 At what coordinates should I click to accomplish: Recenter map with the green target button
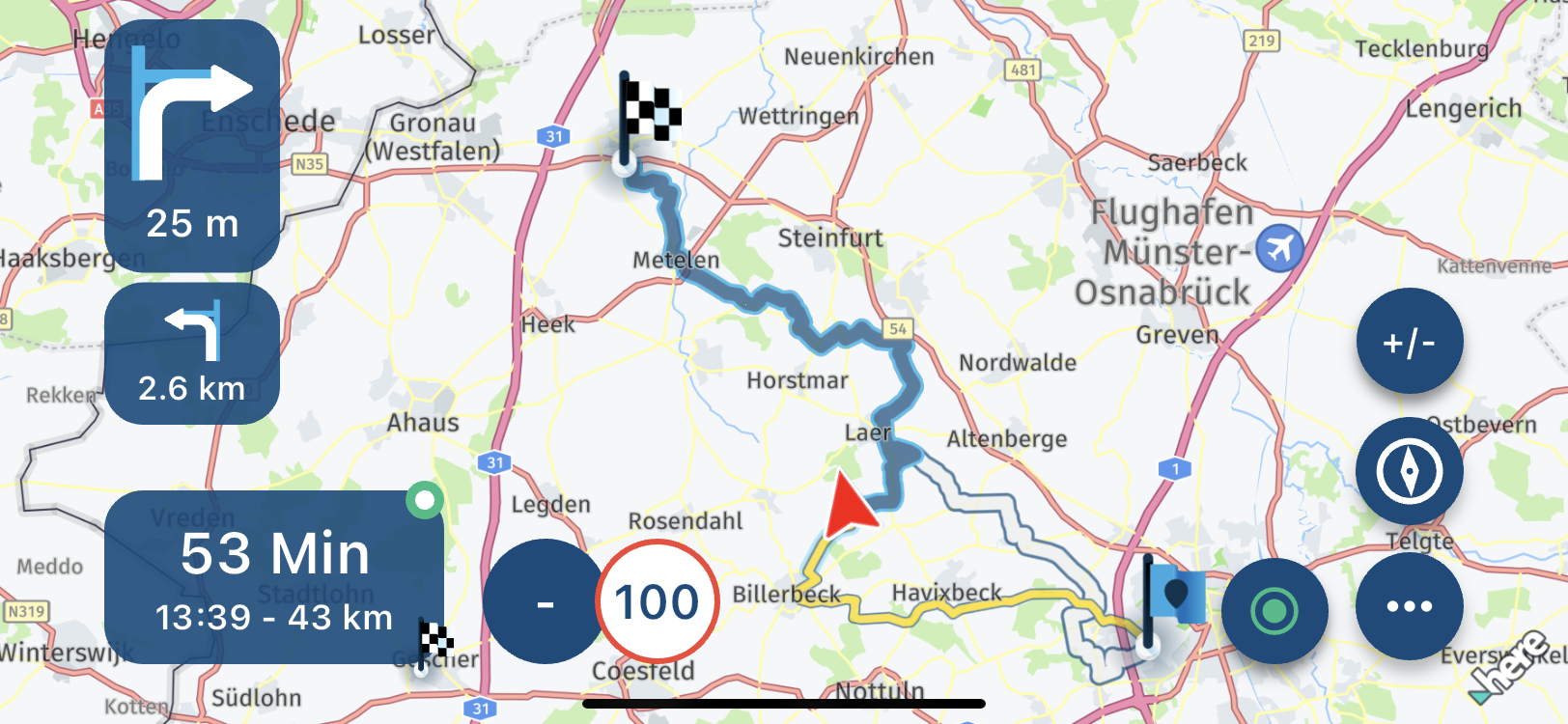[1274, 610]
